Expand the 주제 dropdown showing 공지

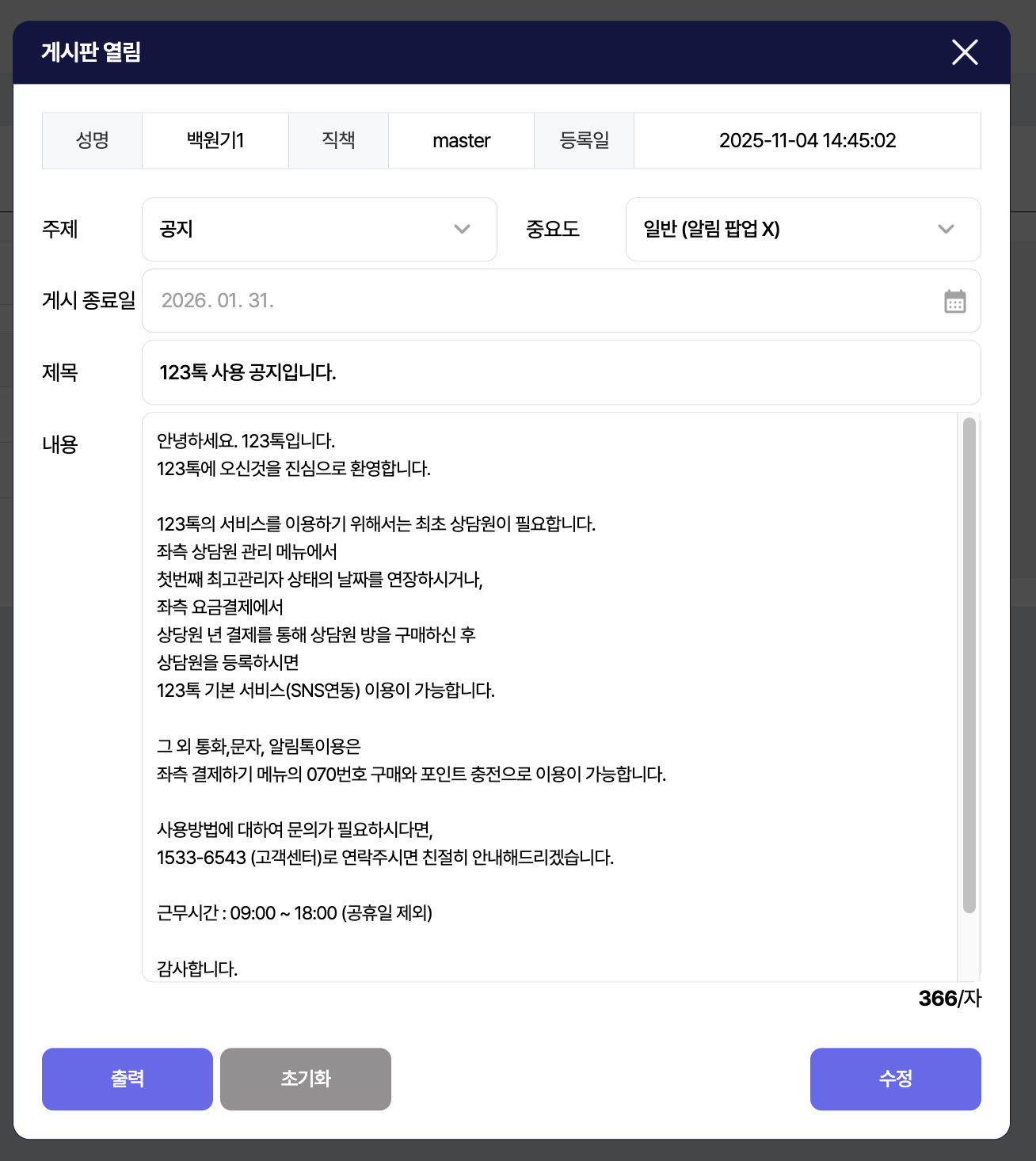click(x=319, y=230)
